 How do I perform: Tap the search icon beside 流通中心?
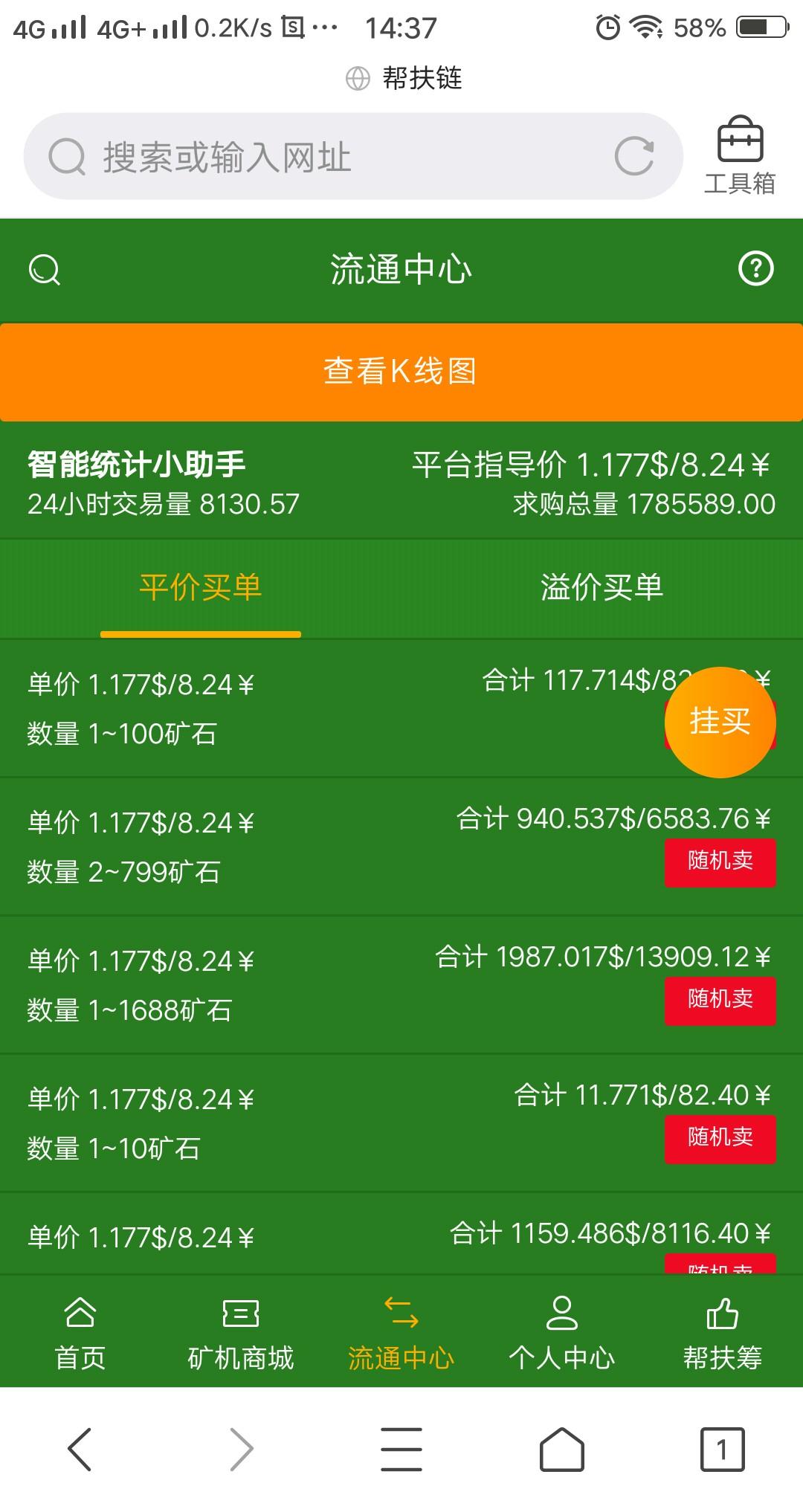pyautogui.click(x=45, y=270)
